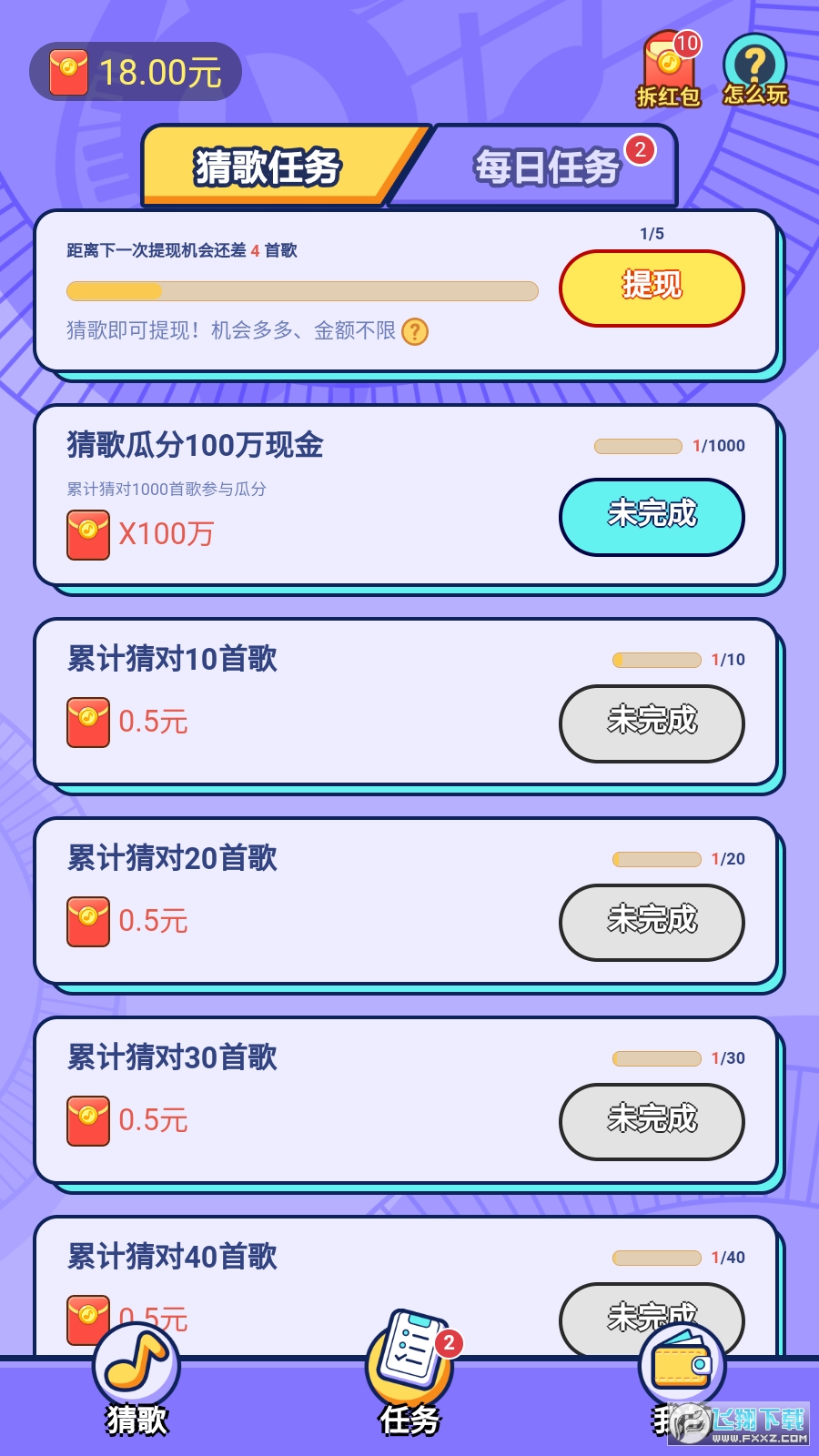
Task: Open the question mark beside 金额不限
Action: tap(415, 331)
